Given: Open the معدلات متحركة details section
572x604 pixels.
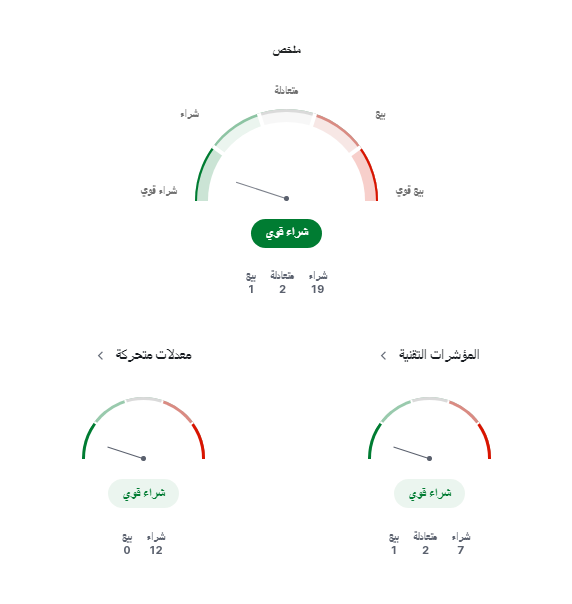Looking at the screenshot, I should point(144,355).
